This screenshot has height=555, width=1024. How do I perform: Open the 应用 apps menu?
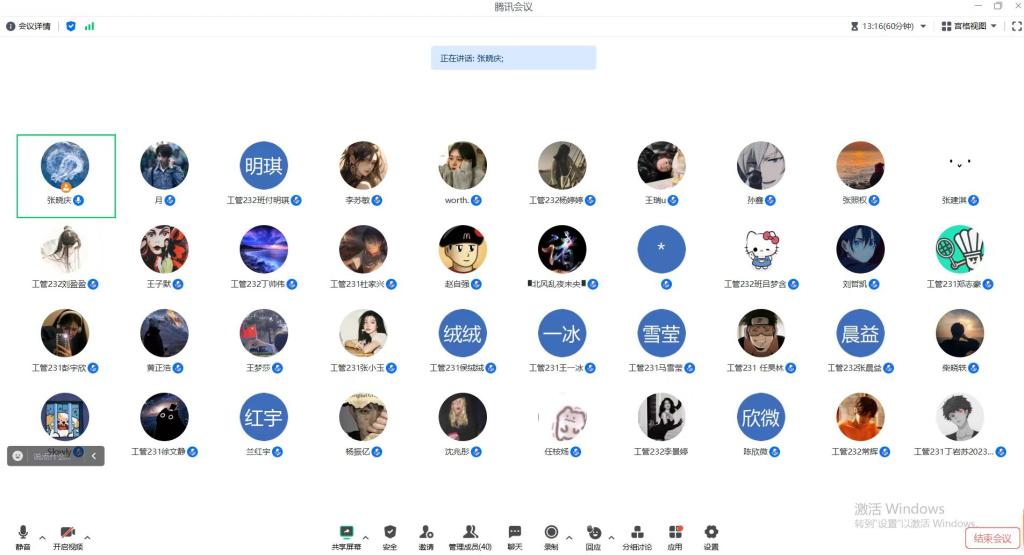[x=675, y=536]
